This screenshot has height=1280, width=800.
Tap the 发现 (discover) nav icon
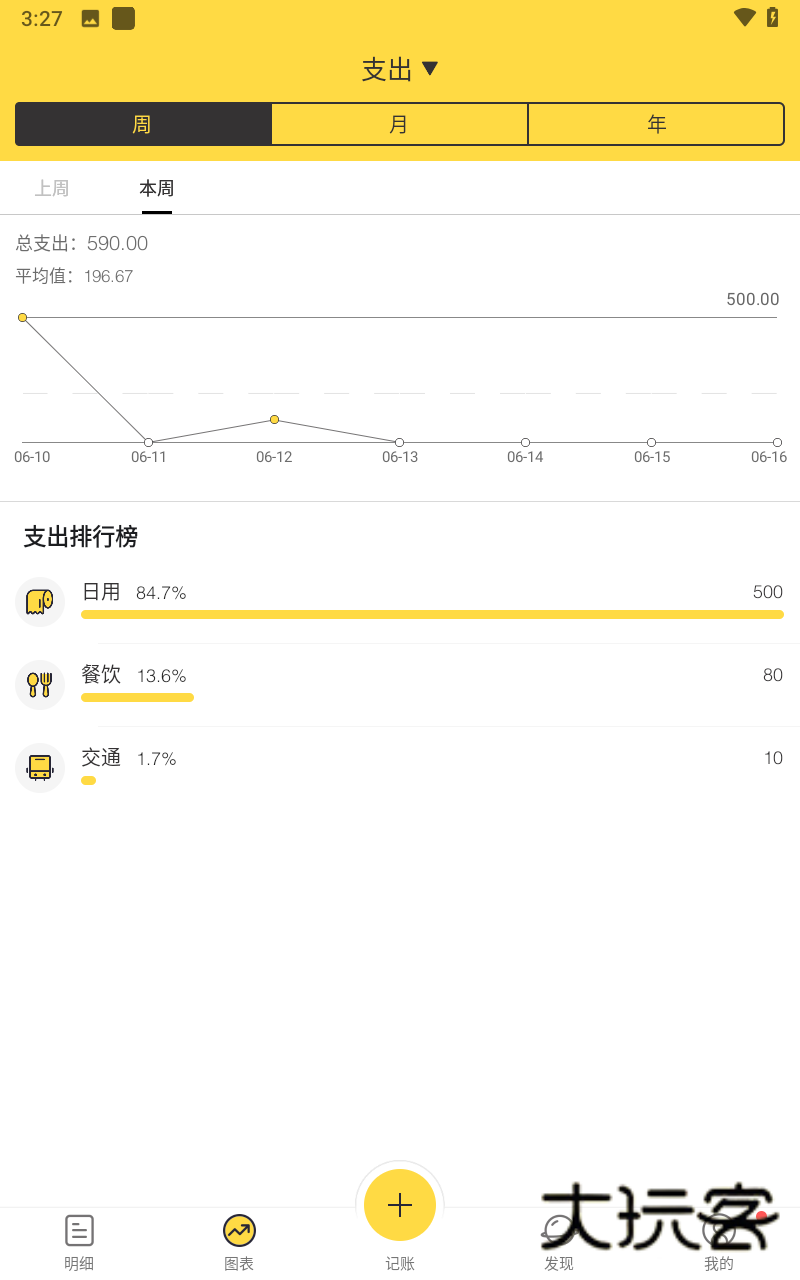click(x=559, y=1230)
